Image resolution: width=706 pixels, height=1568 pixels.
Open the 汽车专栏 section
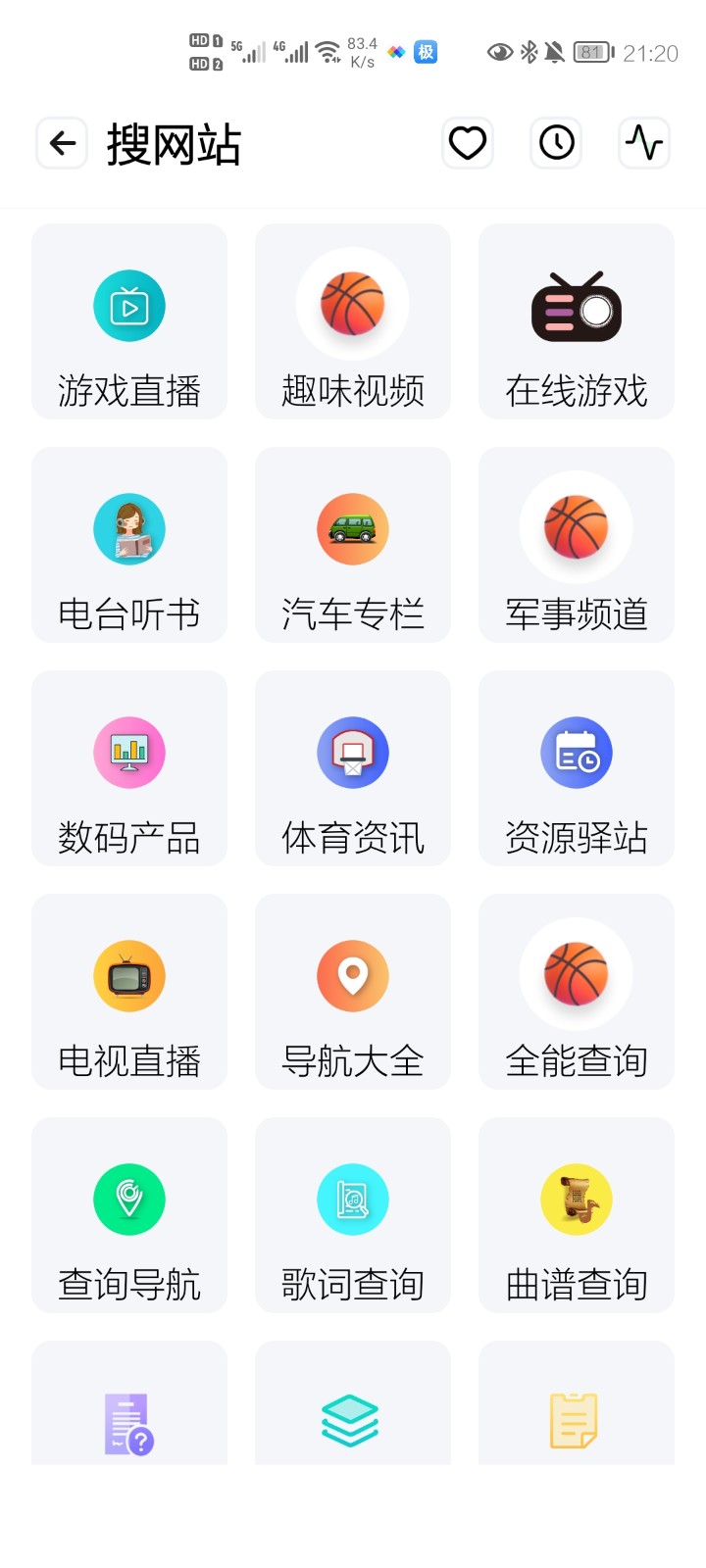353,545
